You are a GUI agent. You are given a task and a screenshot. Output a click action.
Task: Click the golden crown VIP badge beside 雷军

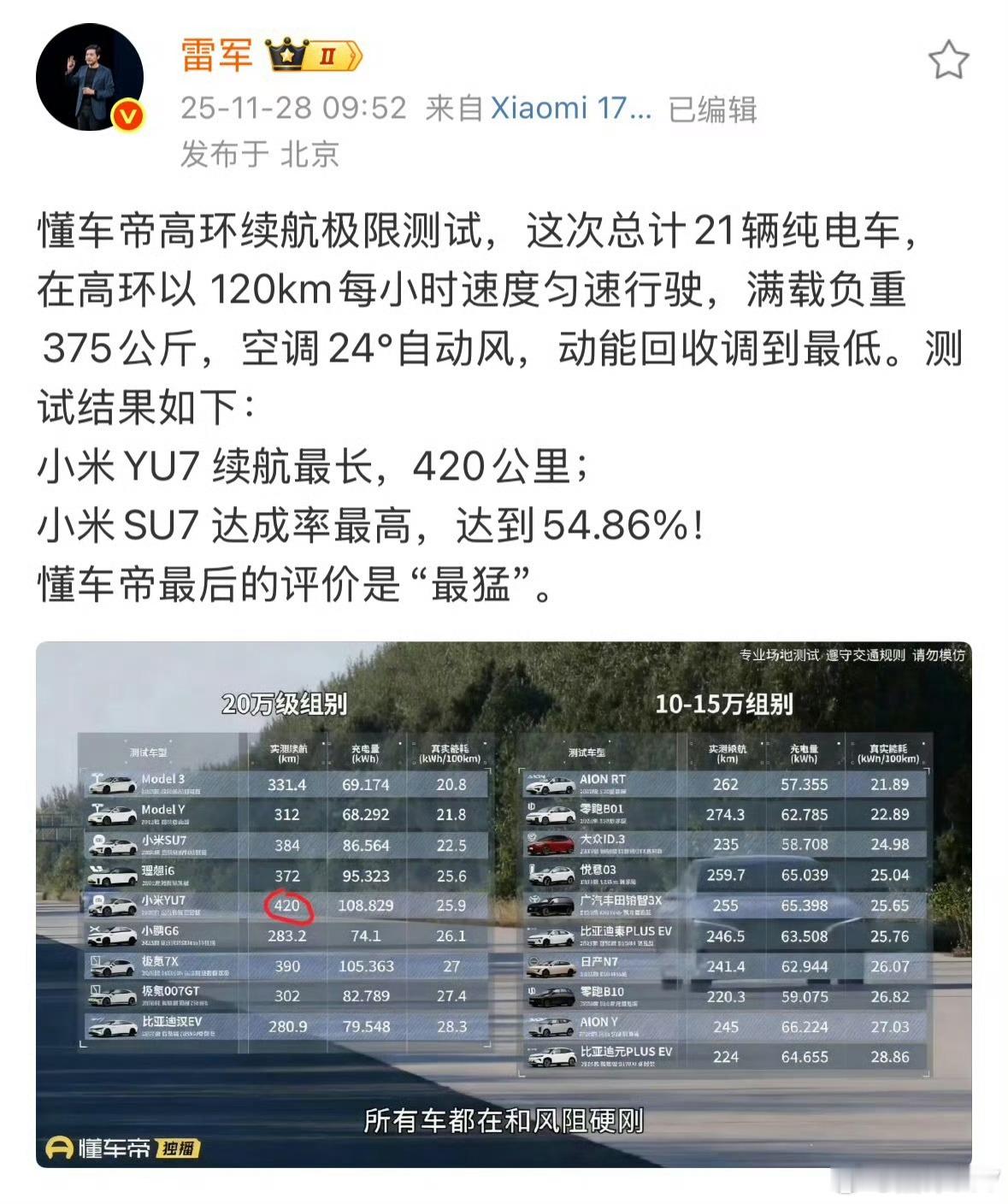[x=287, y=53]
